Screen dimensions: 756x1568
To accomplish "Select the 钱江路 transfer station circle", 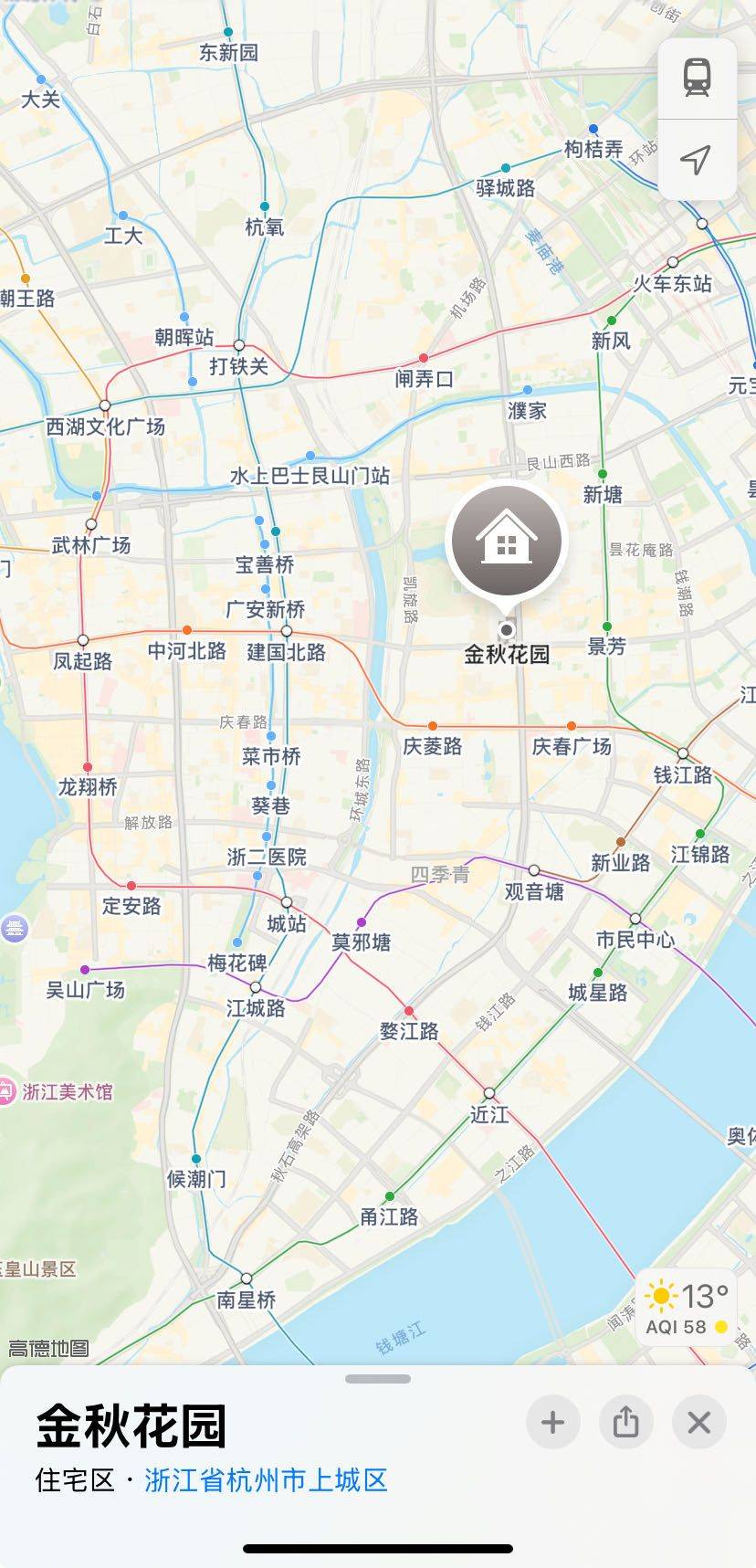I will pyautogui.click(x=683, y=752).
